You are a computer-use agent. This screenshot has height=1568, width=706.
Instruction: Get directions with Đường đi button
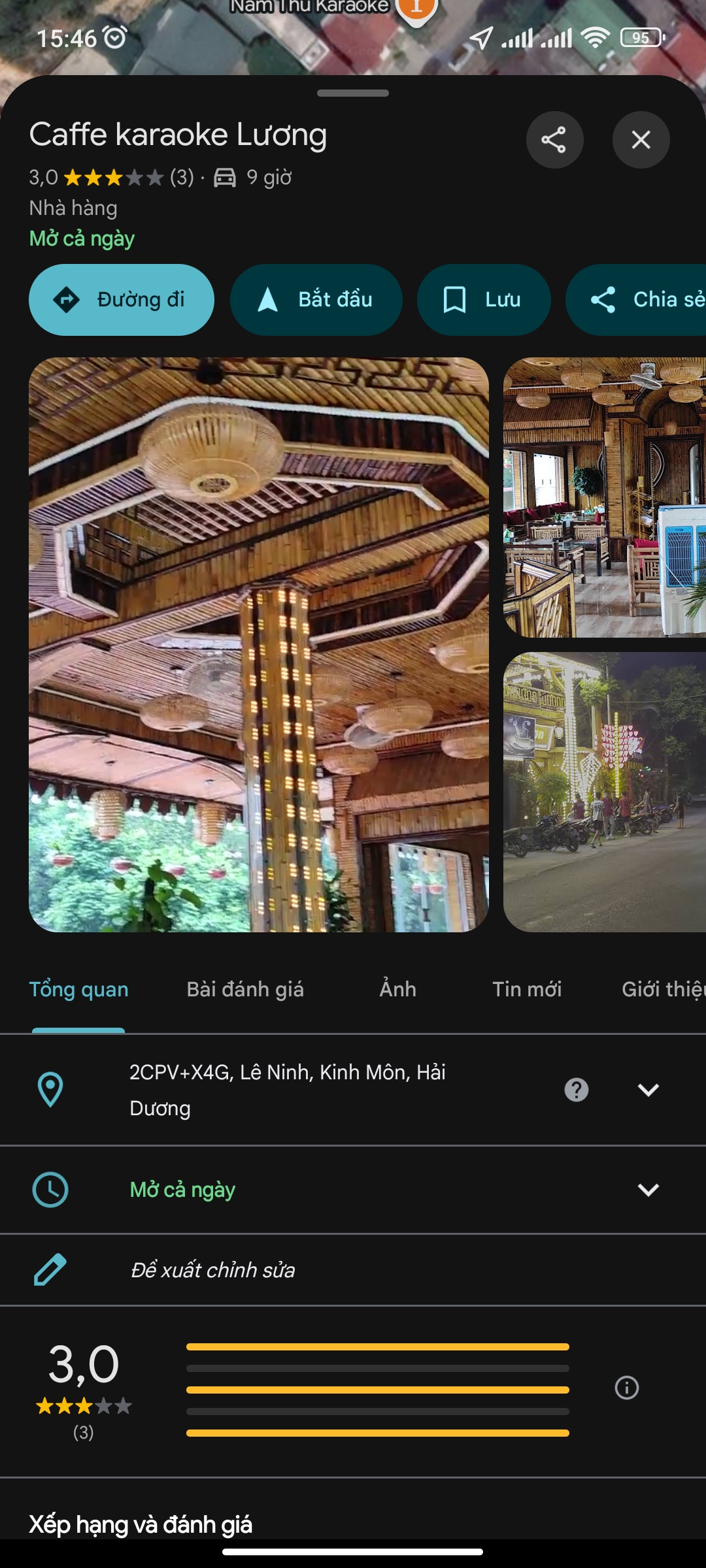pyautogui.click(x=122, y=300)
